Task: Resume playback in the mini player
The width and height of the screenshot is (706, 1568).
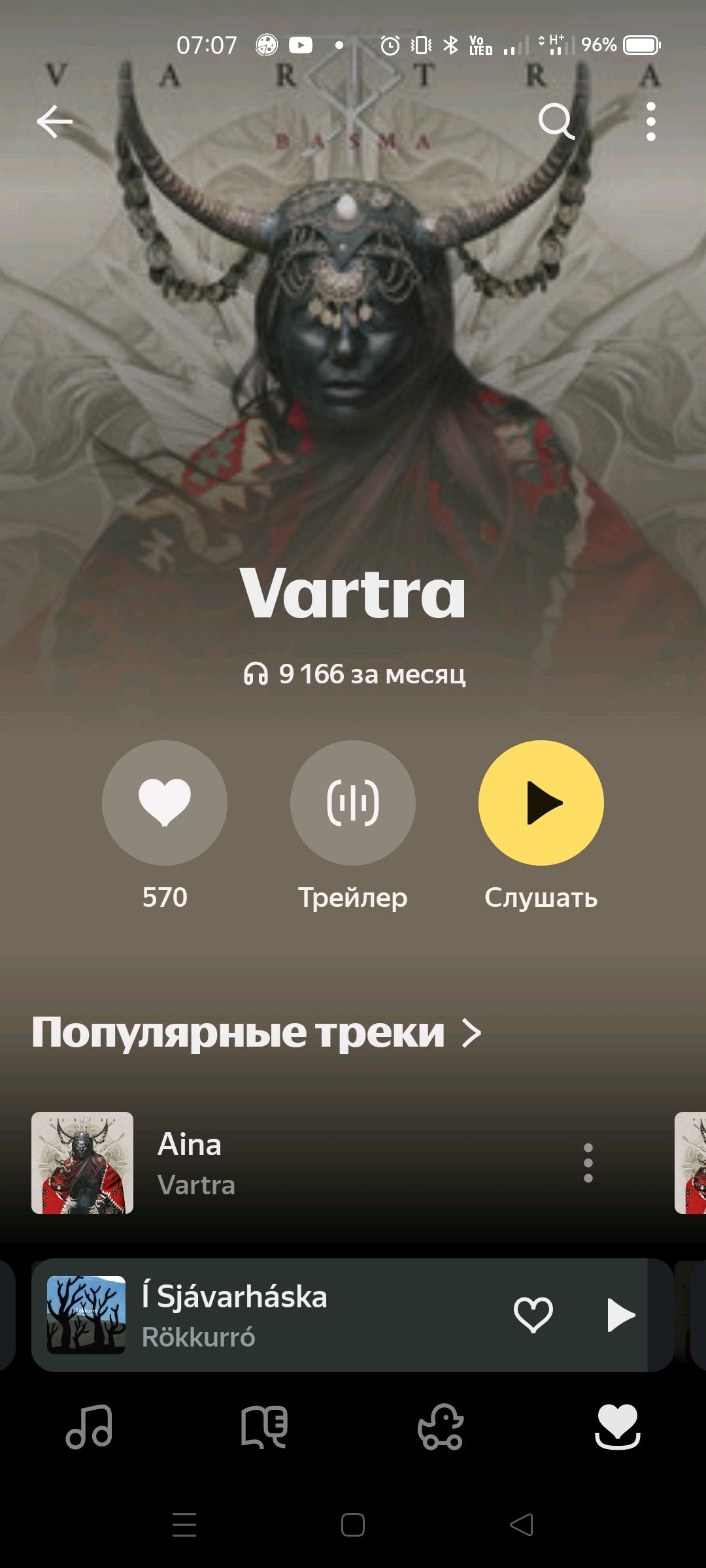Action: pos(620,1315)
